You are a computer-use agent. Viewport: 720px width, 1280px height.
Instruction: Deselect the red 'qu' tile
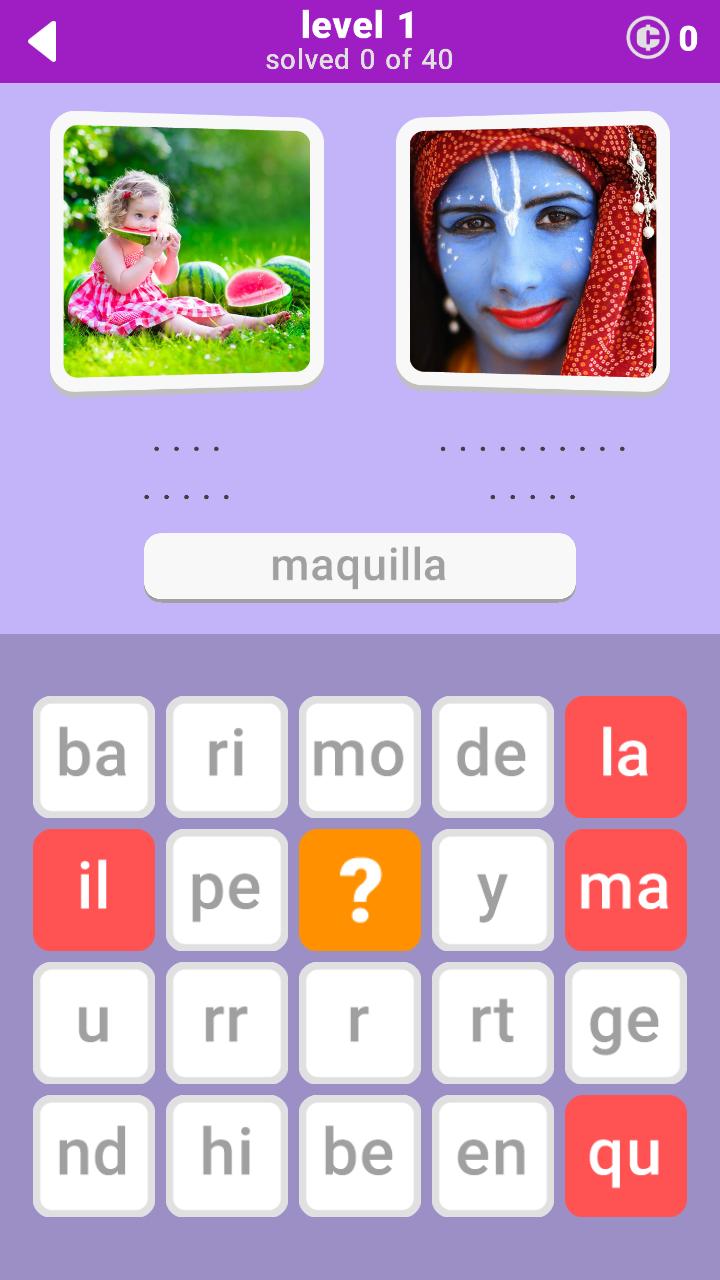[x=626, y=1155]
